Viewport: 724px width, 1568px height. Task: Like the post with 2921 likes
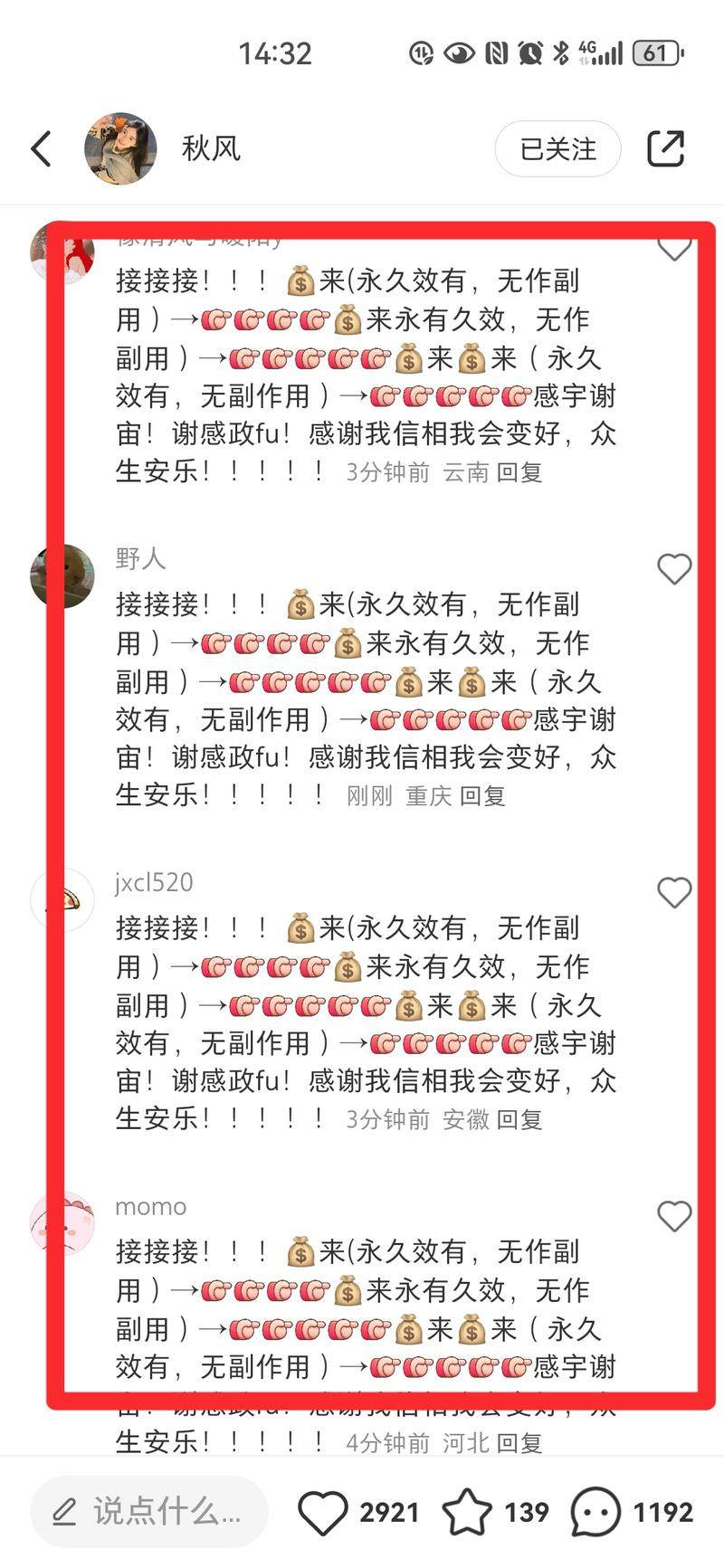[x=323, y=1512]
